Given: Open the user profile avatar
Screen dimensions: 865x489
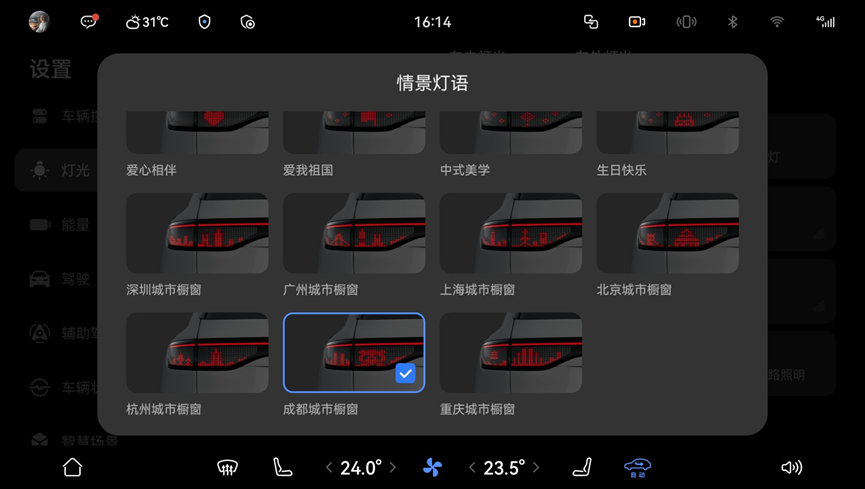Looking at the screenshot, I should [x=39, y=22].
